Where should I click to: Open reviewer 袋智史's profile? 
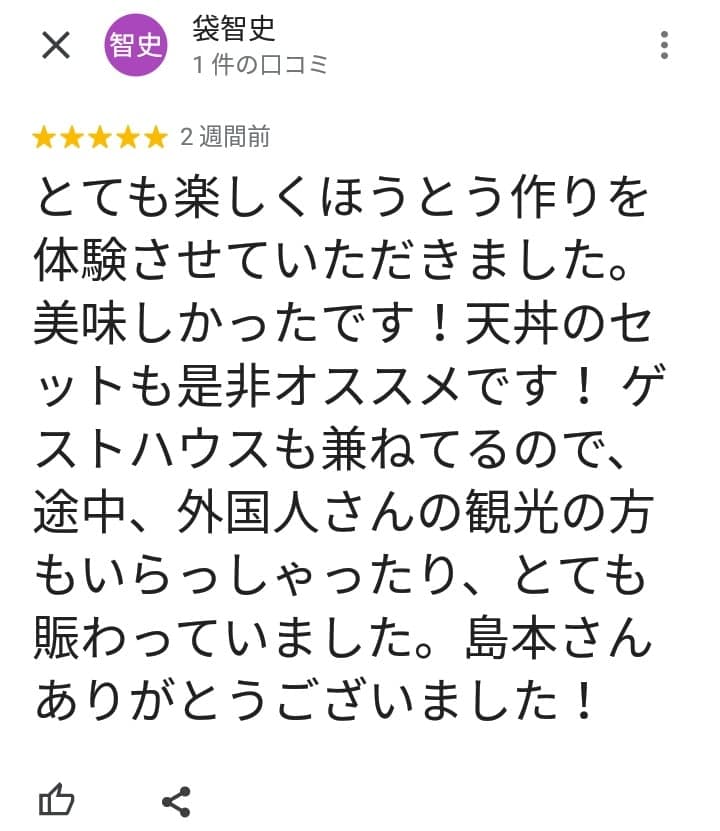(234, 30)
